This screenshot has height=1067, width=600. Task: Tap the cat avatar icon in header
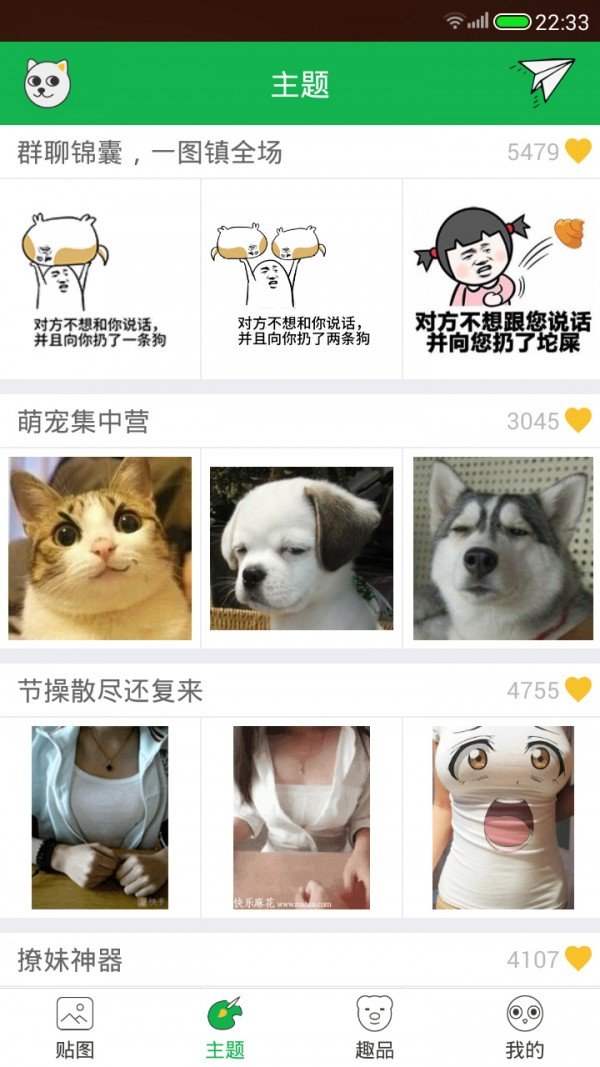(47, 83)
